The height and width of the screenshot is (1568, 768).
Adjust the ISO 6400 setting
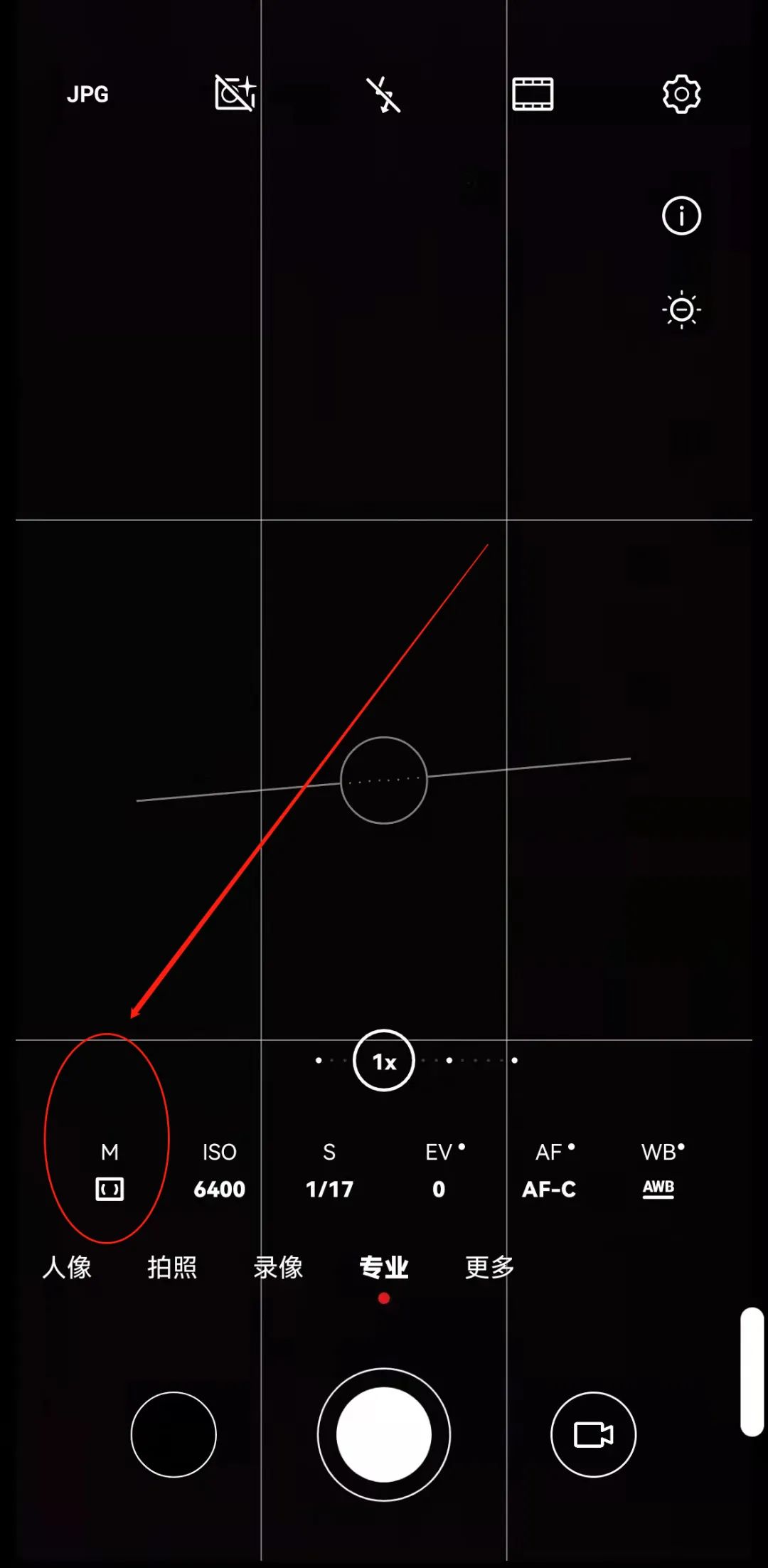tap(219, 1170)
